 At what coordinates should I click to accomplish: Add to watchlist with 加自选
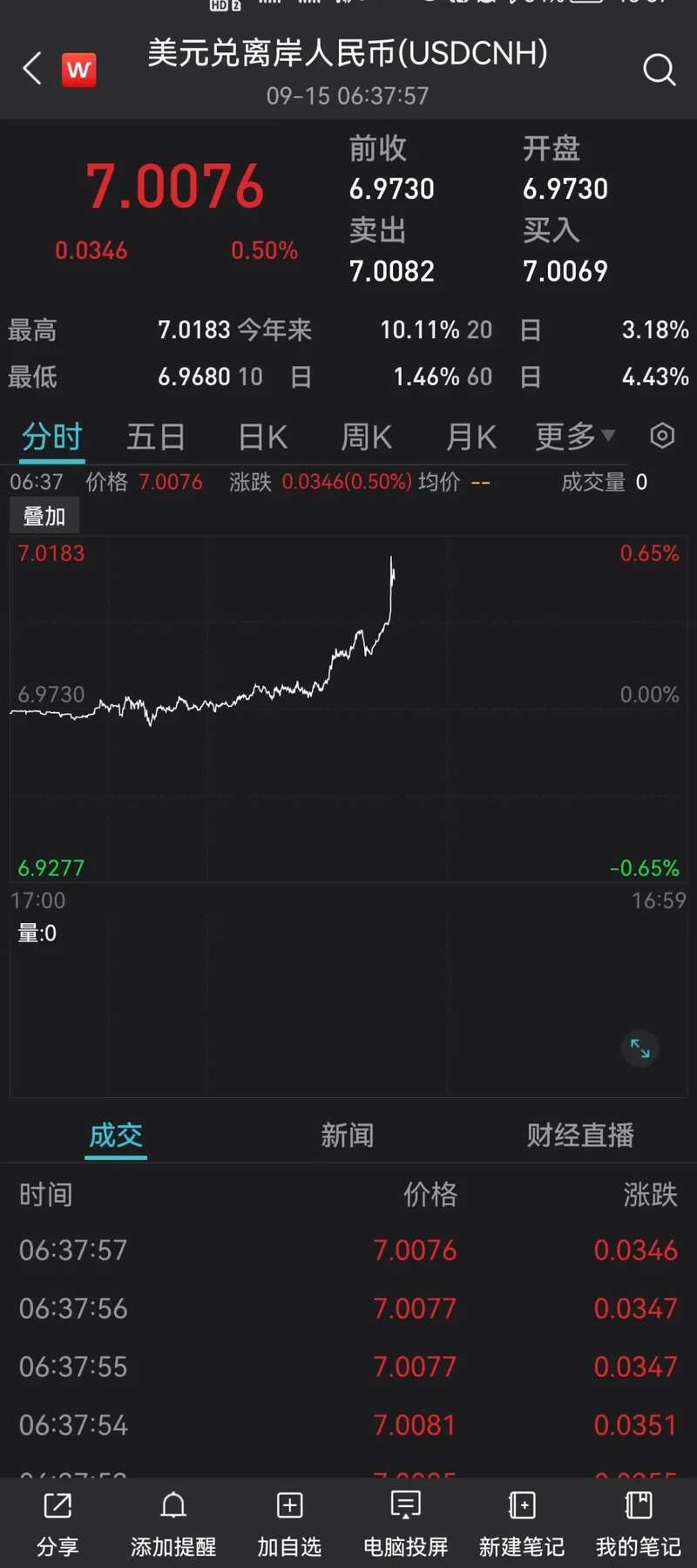point(289,1524)
